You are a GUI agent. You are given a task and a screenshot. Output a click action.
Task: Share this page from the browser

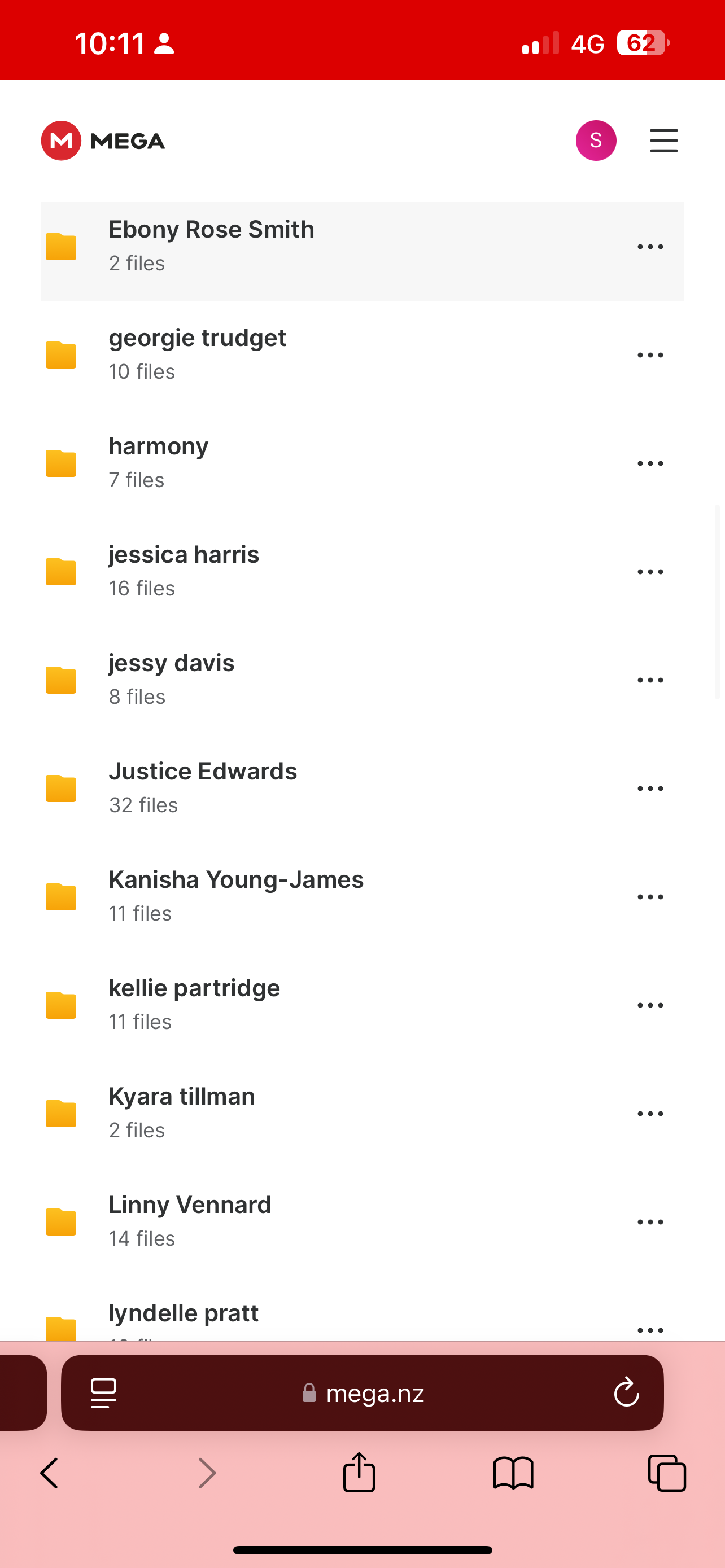pyautogui.click(x=359, y=1473)
